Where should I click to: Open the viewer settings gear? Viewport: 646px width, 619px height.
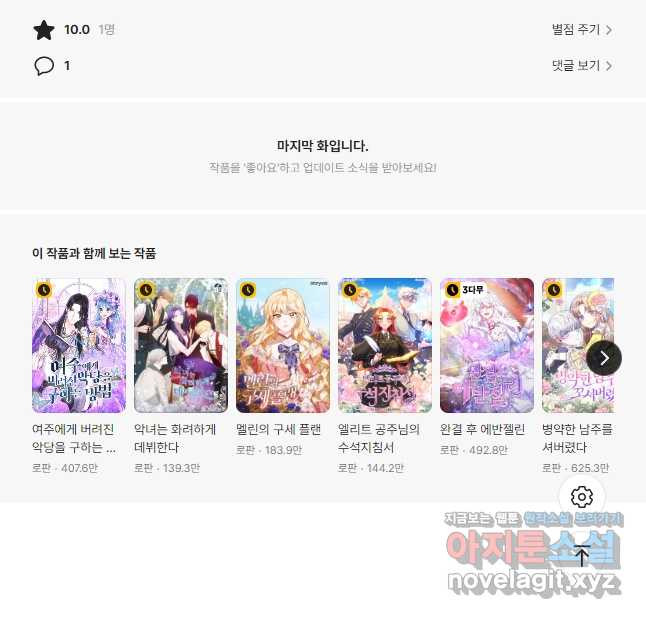582,497
